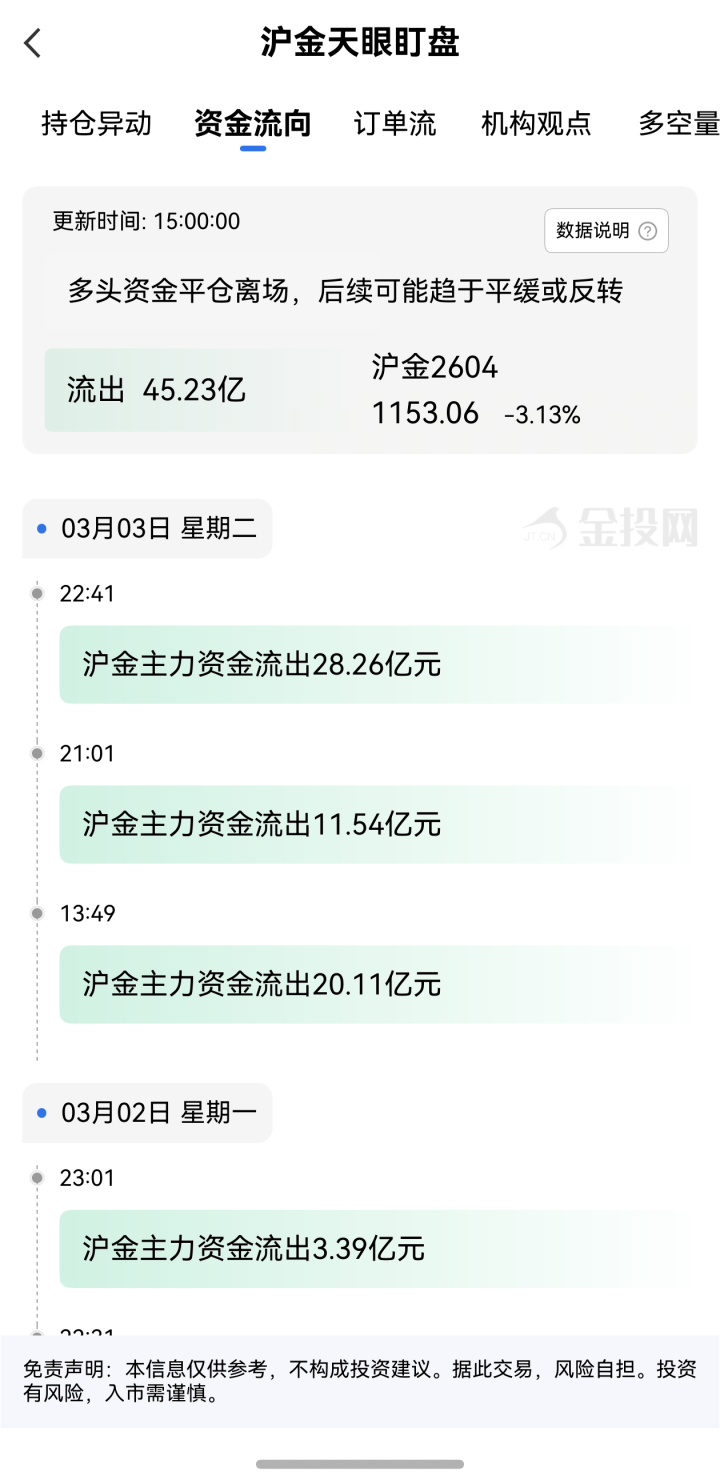Open the 多空量 tab
Screen dimensions: 720x1480
coord(678,123)
